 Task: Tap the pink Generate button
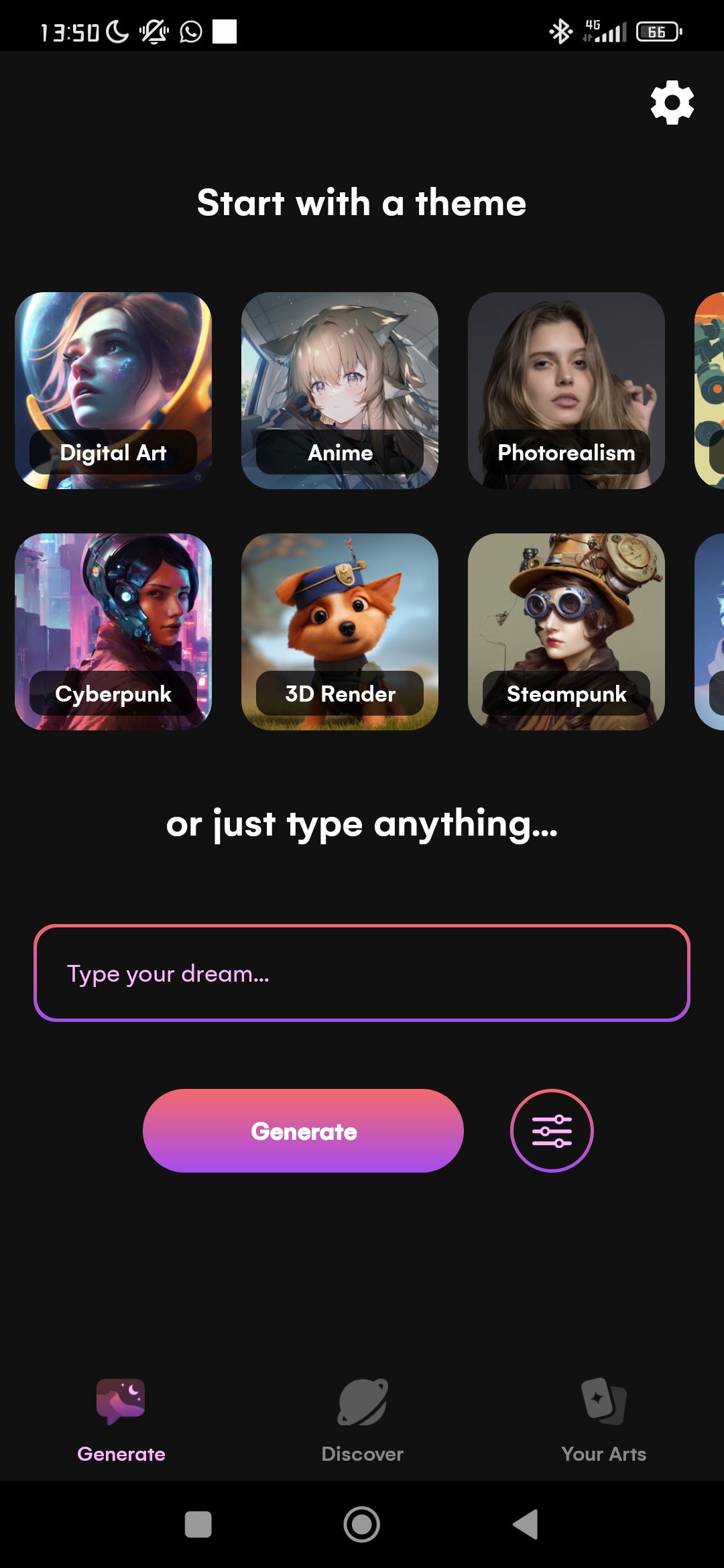tap(303, 1130)
